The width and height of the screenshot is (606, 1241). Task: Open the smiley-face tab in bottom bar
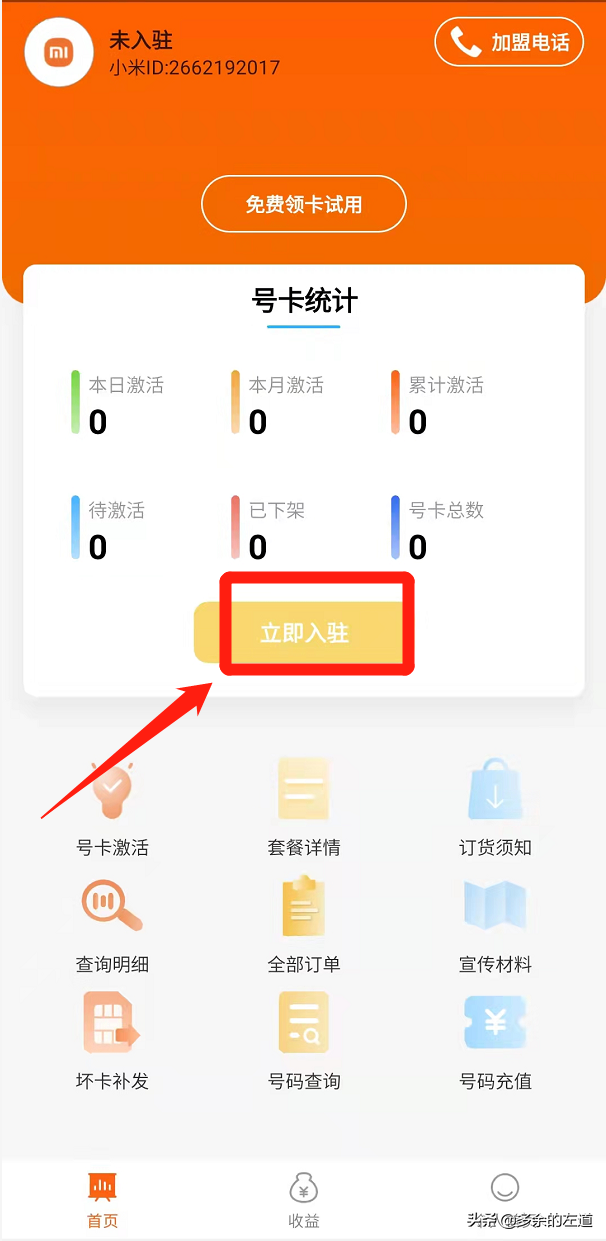pyautogui.click(x=505, y=1190)
